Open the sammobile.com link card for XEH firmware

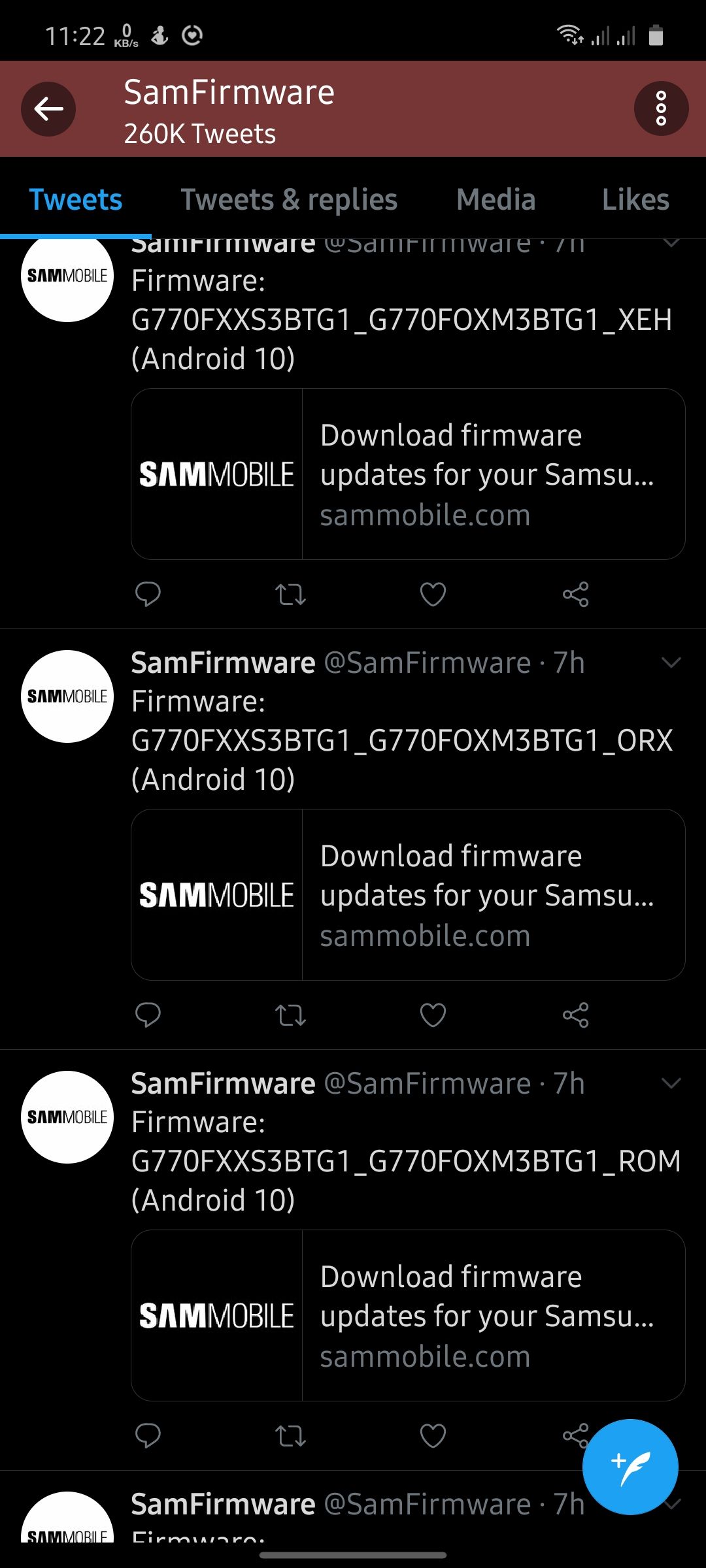click(408, 474)
